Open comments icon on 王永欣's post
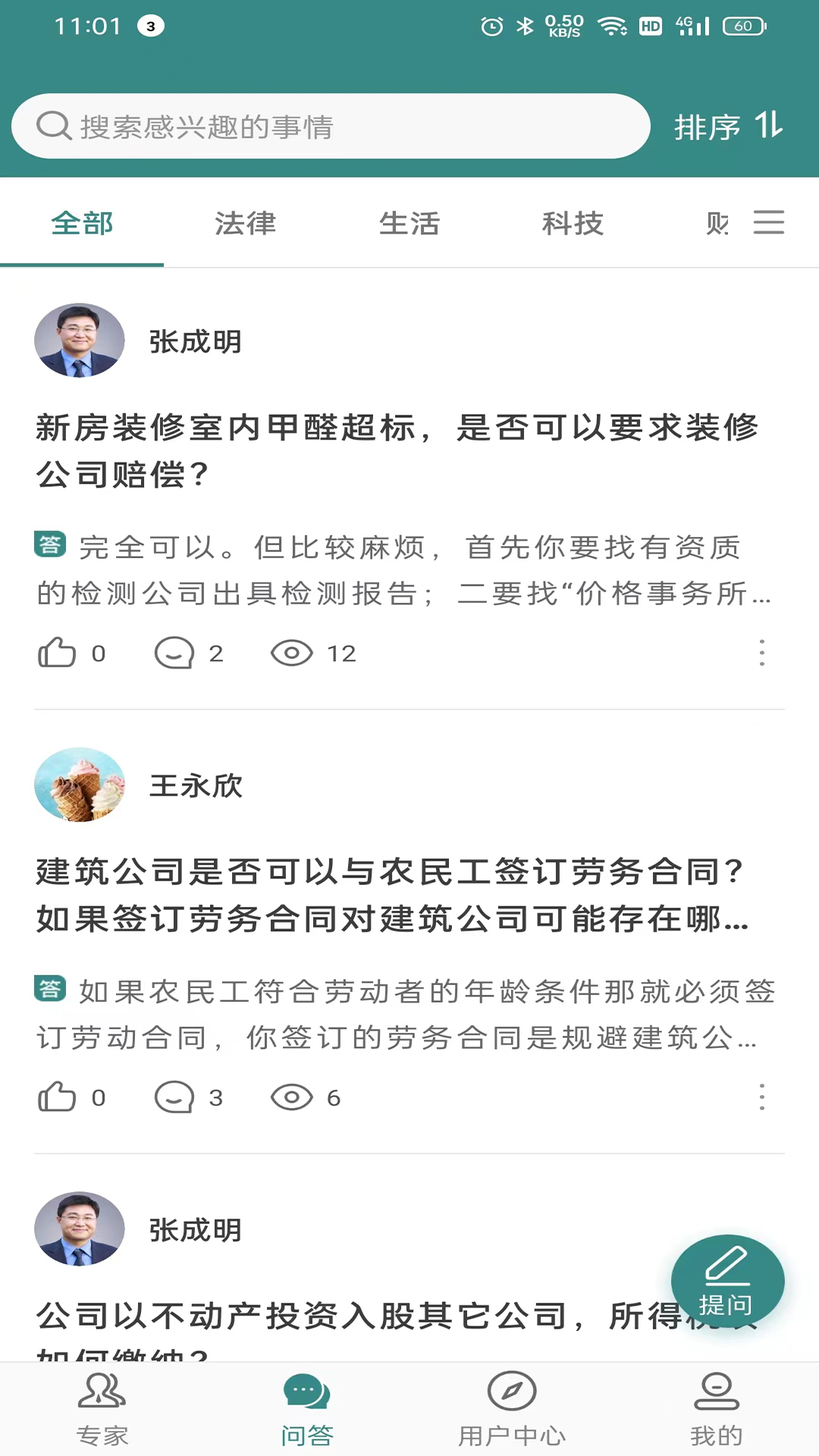 [x=174, y=1097]
